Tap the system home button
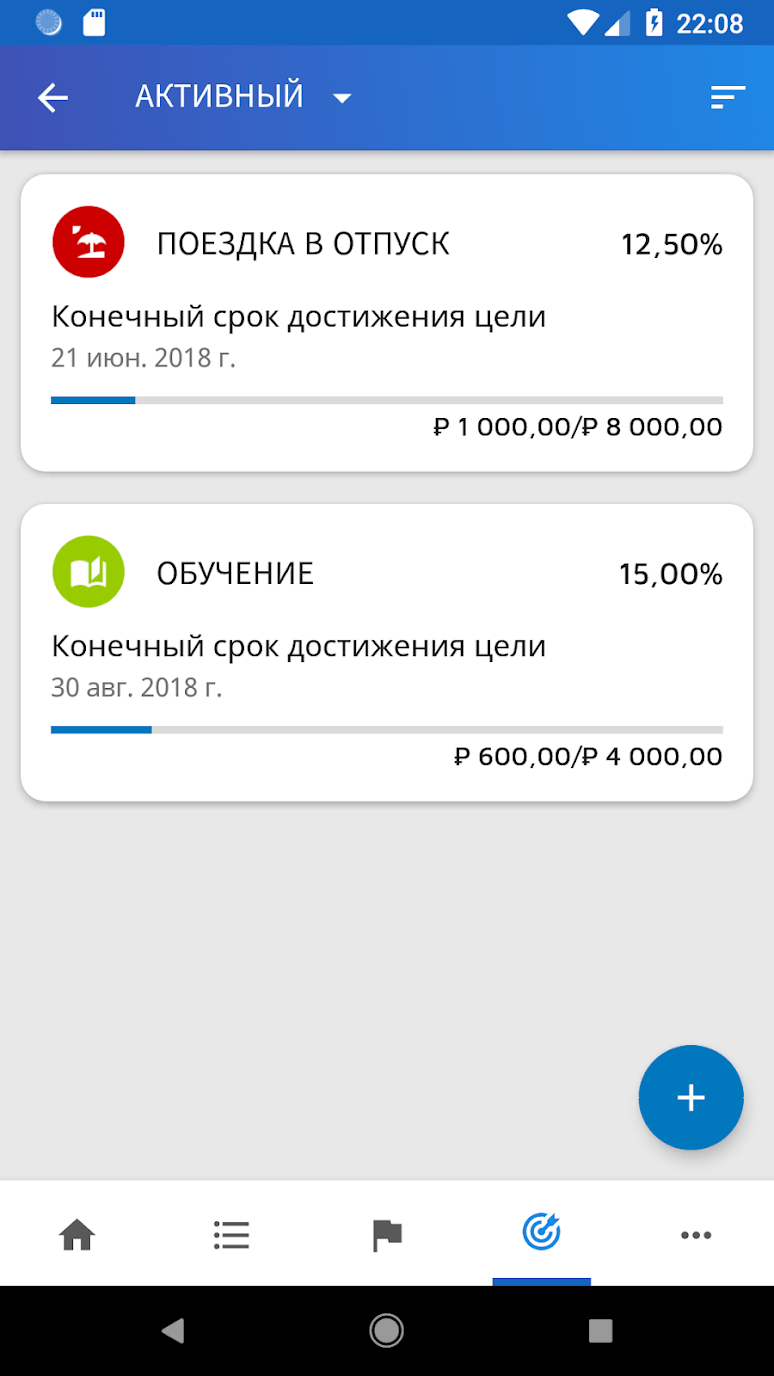Image resolution: width=774 pixels, height=1376 pixels. tap(386, 1330)
